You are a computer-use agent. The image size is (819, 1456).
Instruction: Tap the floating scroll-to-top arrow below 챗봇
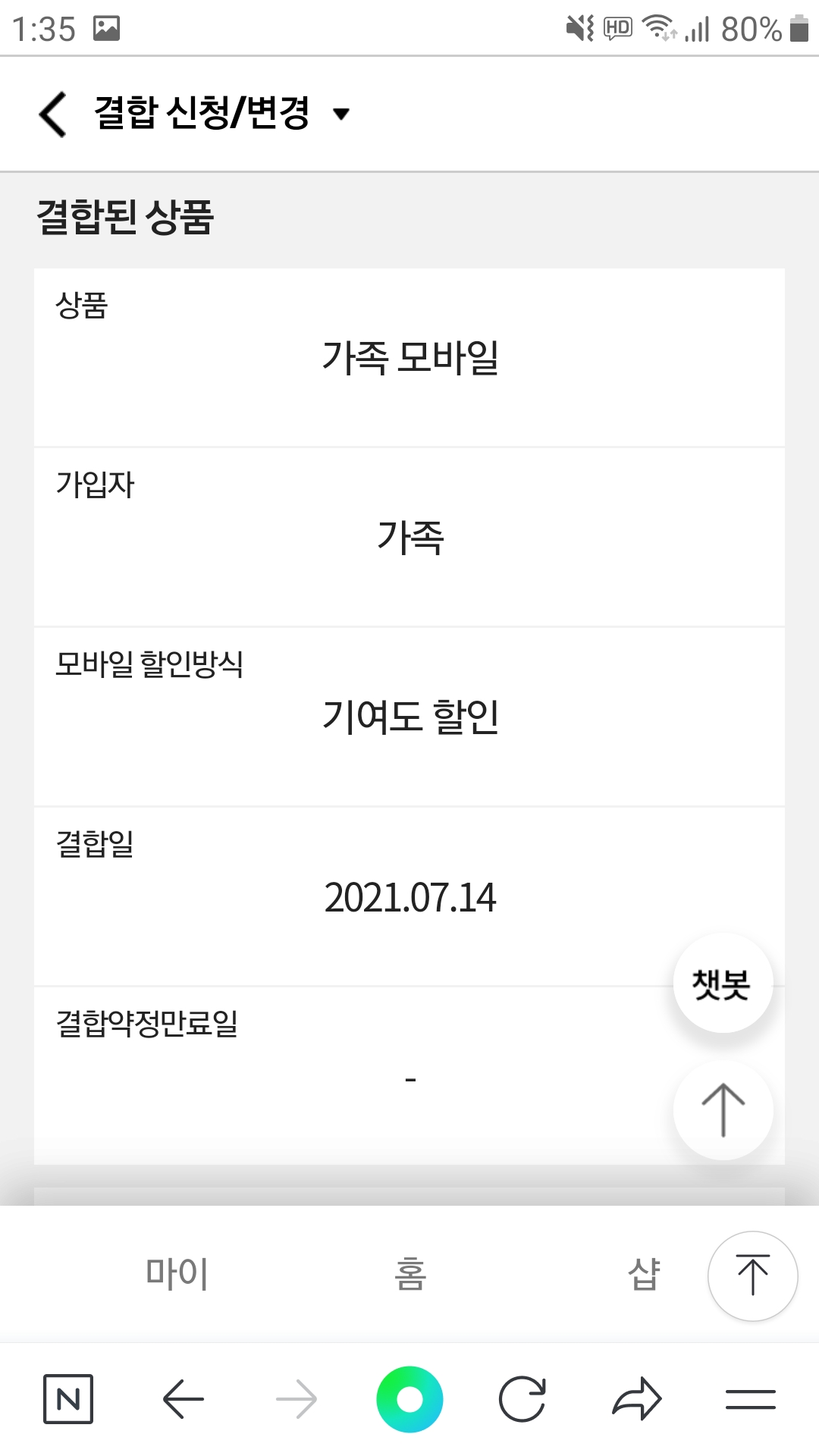pyautogui.click(x=723, y=1110)
